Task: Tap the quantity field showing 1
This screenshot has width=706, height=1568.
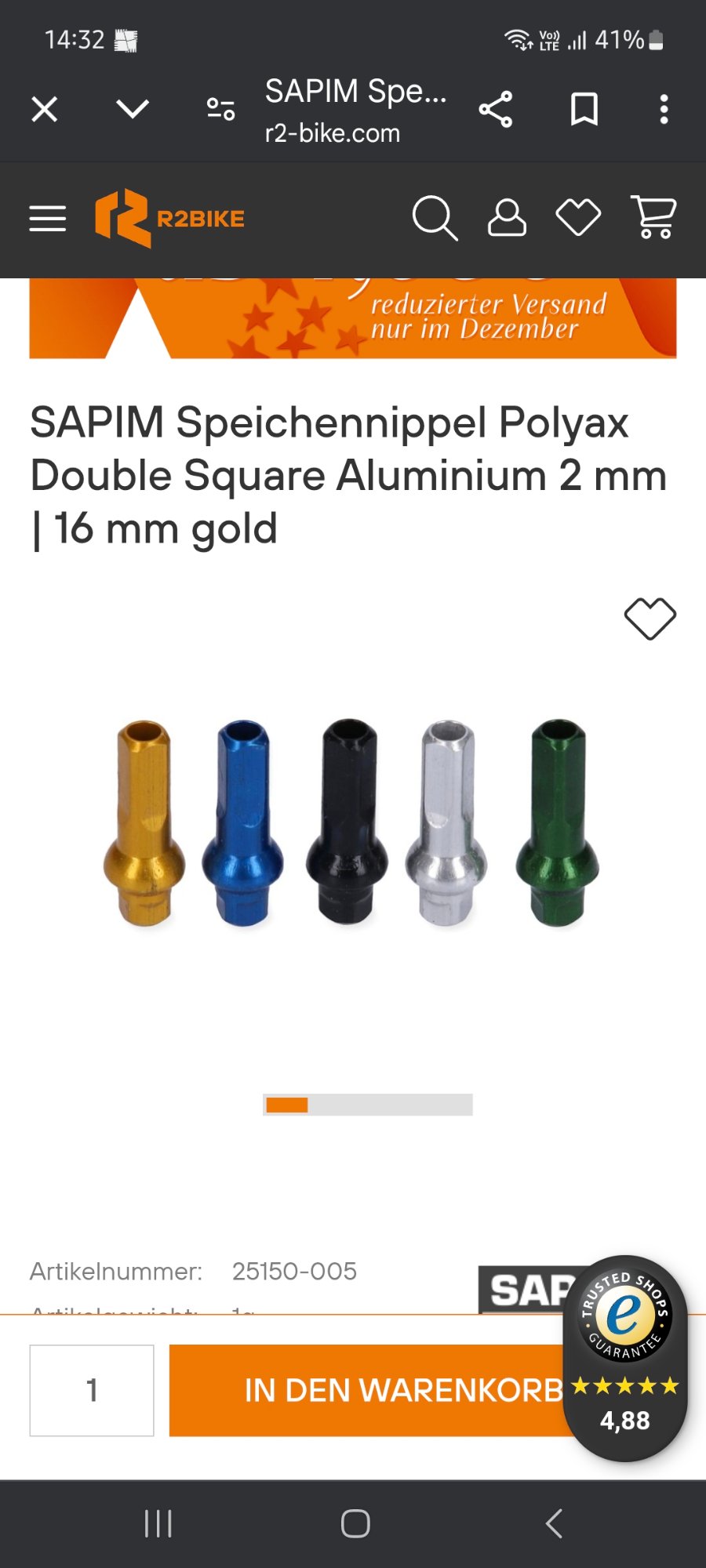Action: tap(92, 1390)
